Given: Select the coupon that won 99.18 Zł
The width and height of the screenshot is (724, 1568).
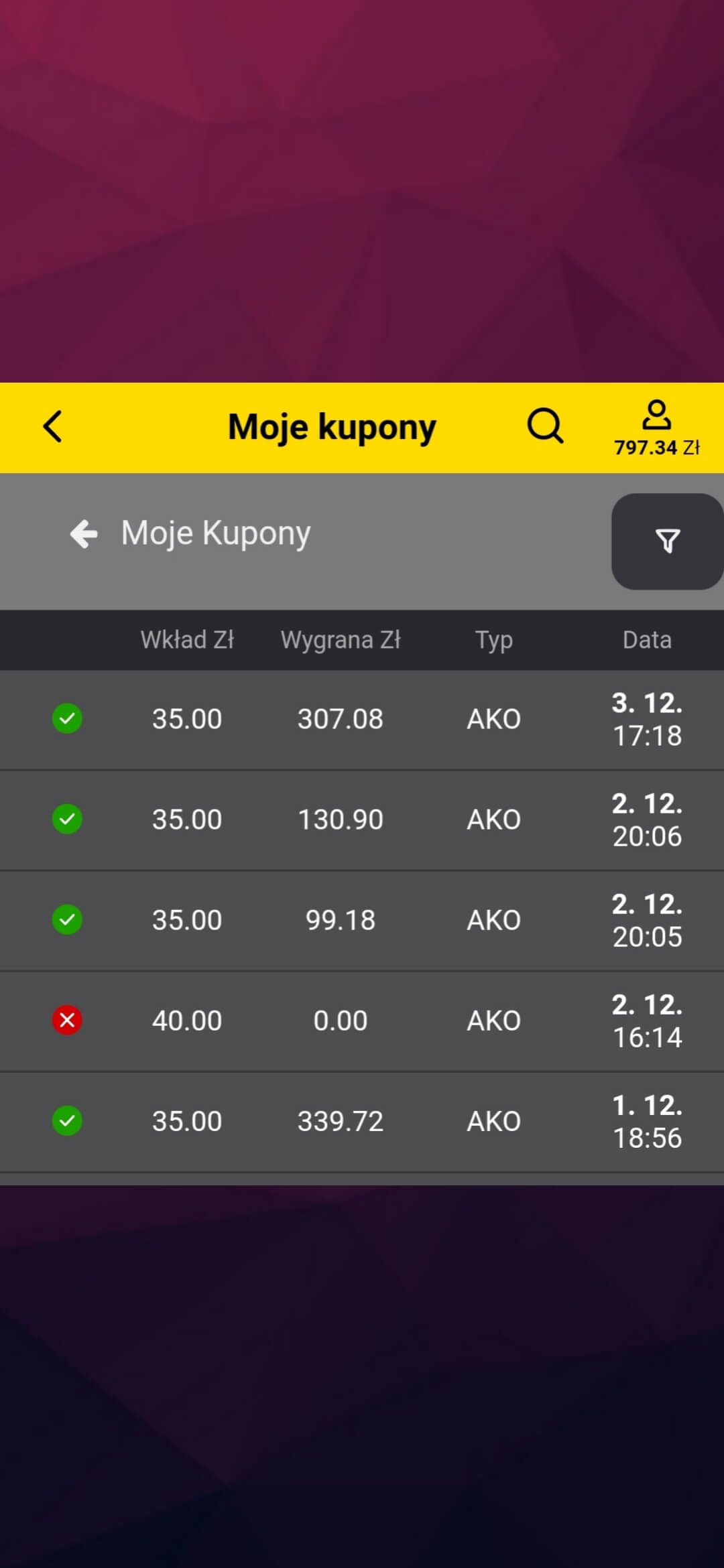Looking at the screenshot, I should click(362, 921).
